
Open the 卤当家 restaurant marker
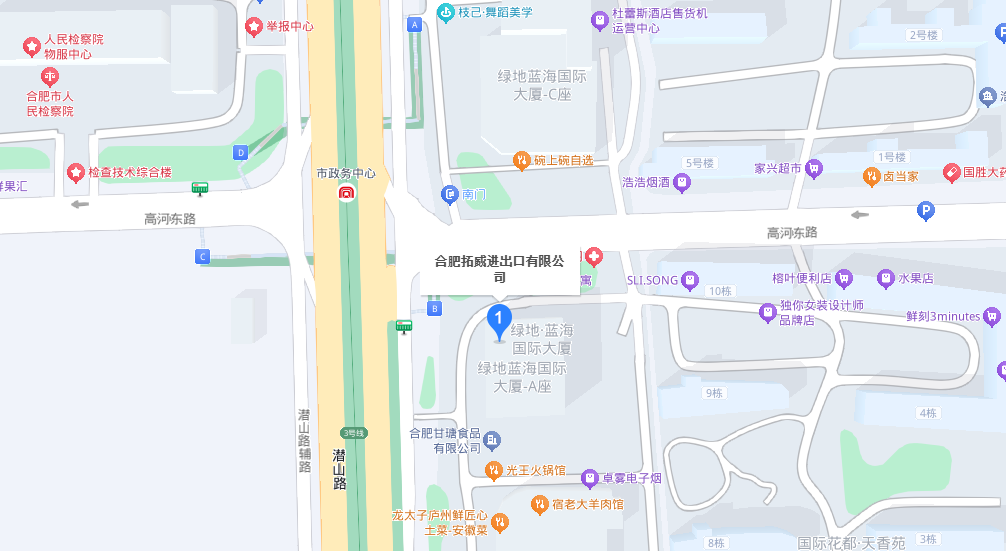[x=872, y=177]
